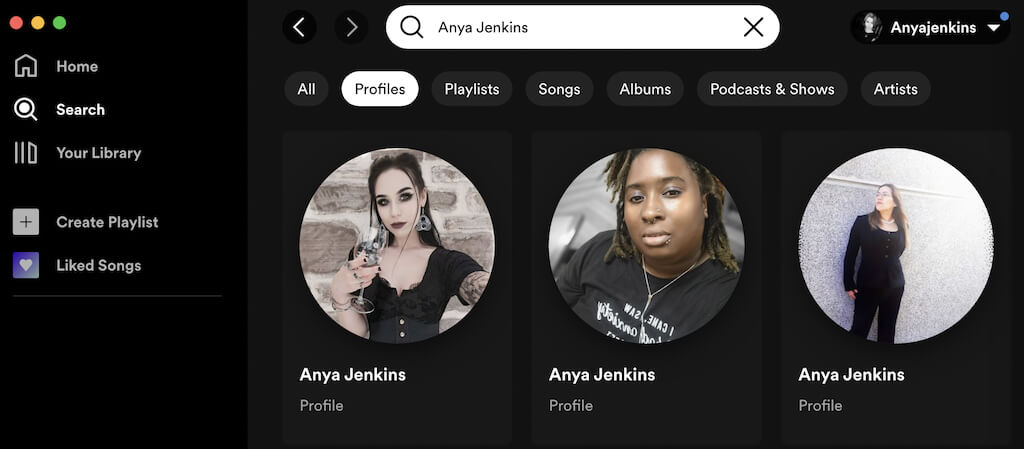Open Liked Songs
This screenshot has width=1024, height=449.
[98, 265]
